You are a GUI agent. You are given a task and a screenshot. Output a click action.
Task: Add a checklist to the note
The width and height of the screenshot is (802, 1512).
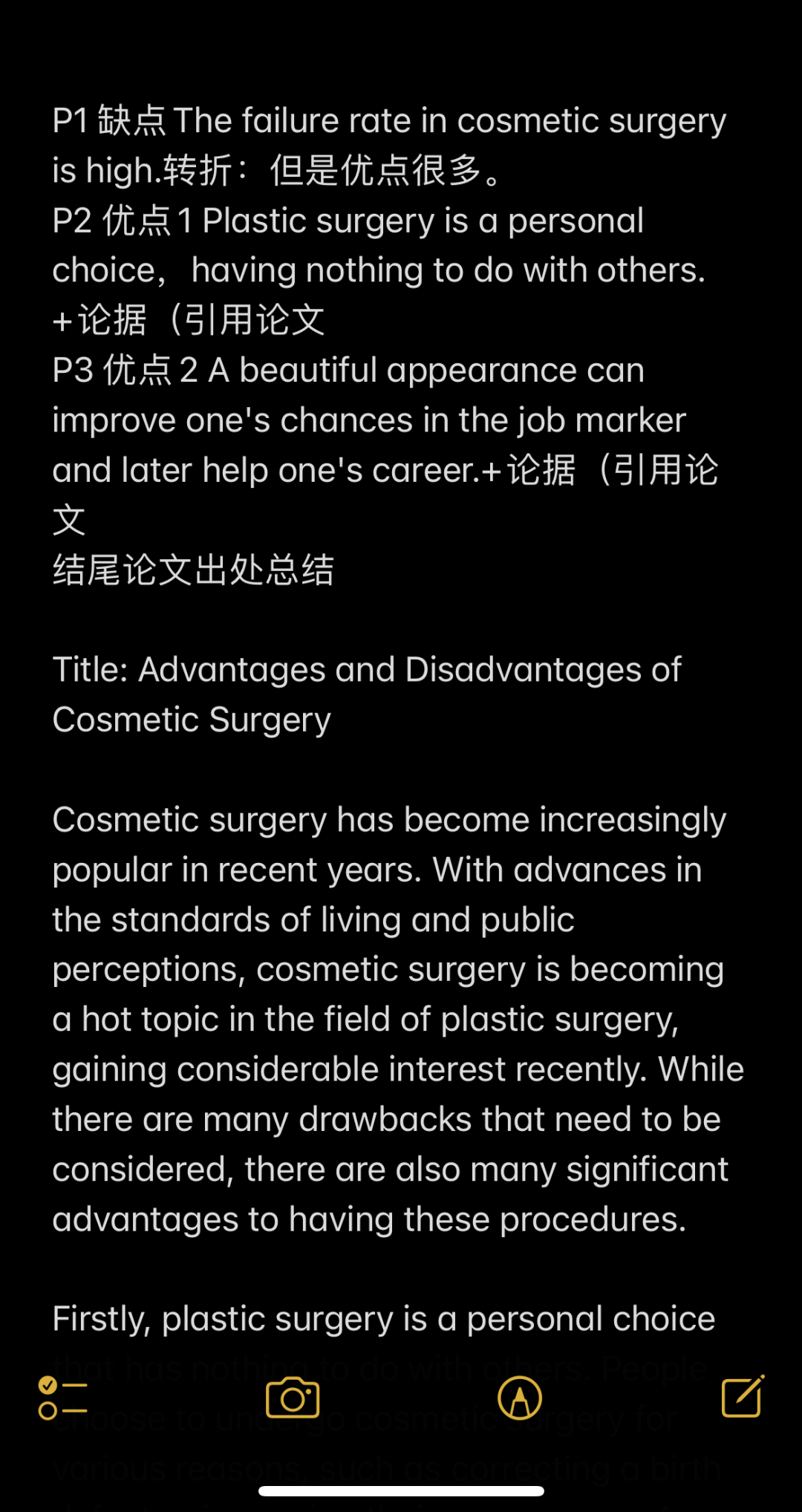click(x=63, y=1398)
